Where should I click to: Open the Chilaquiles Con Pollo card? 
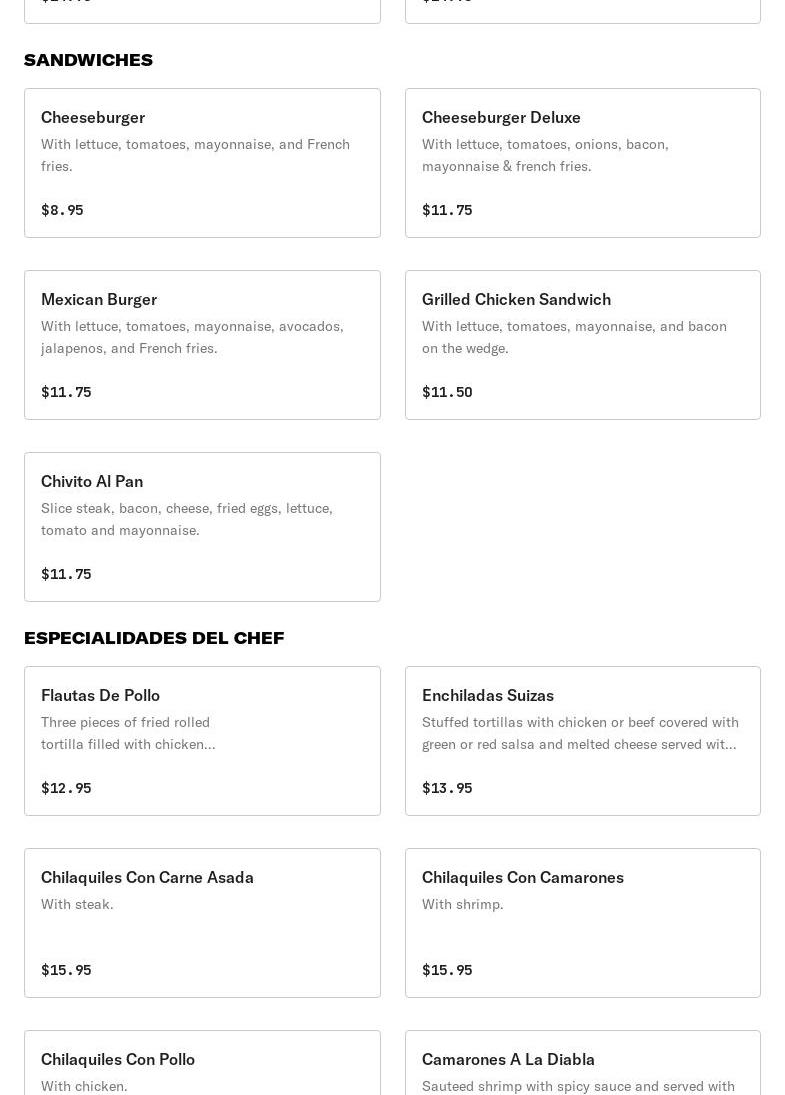coord(202,1065)
